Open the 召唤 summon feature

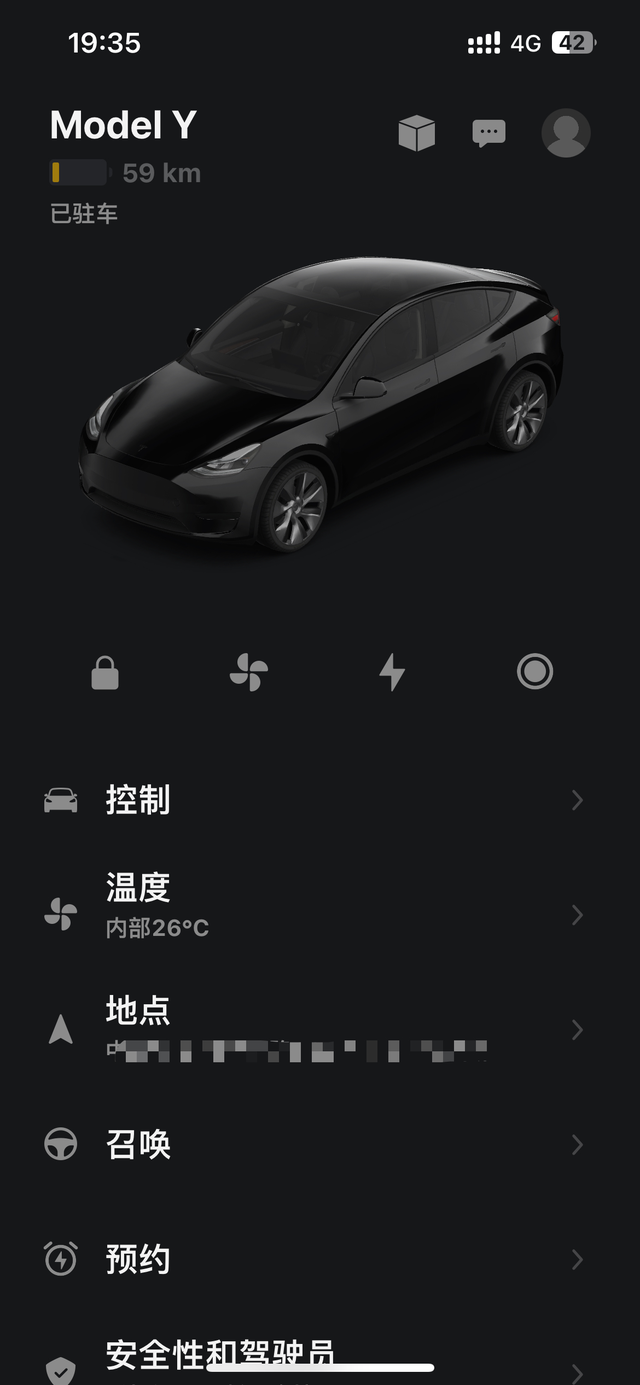pyautogui.click(x=310, y=1144)
